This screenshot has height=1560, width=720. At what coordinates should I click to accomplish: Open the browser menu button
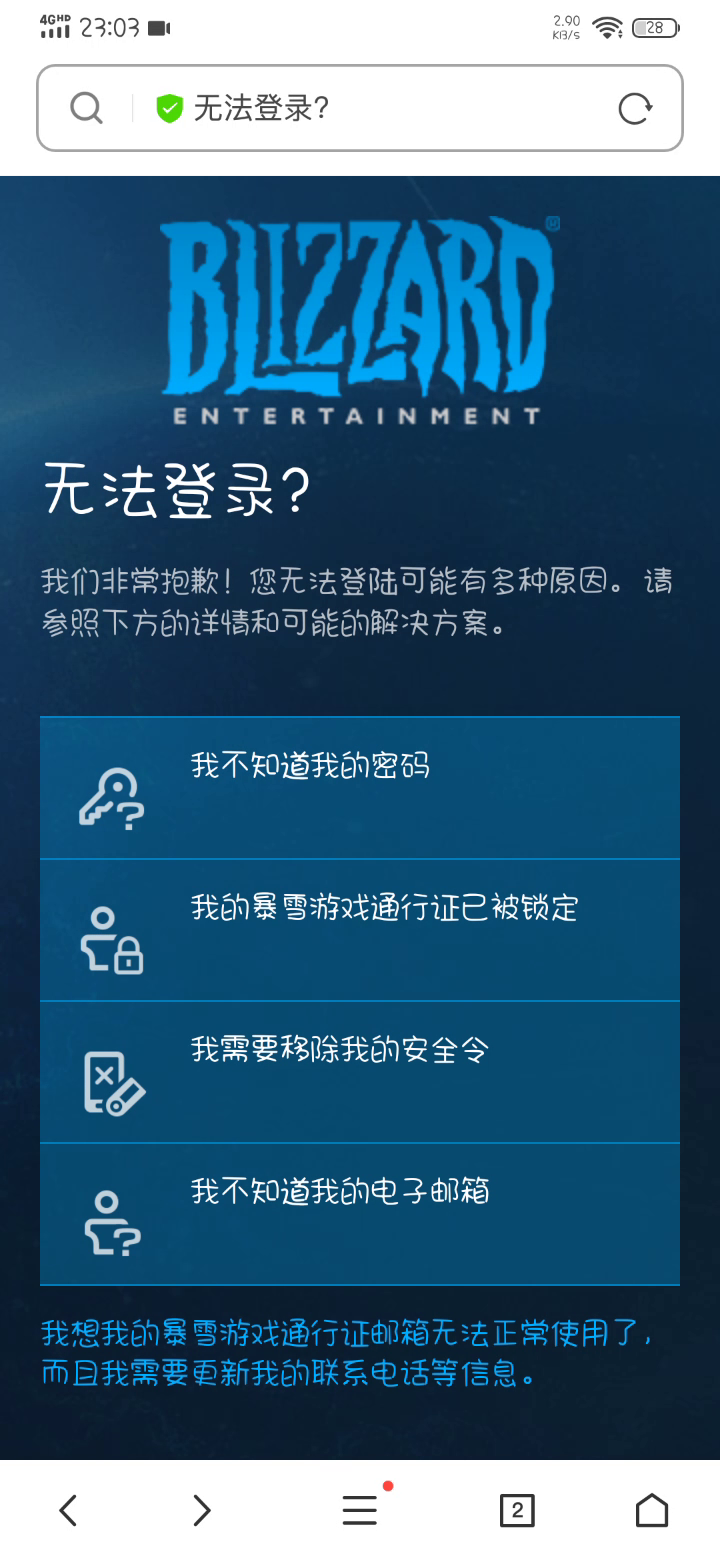pyautogui.click(x=360, y=1510)
